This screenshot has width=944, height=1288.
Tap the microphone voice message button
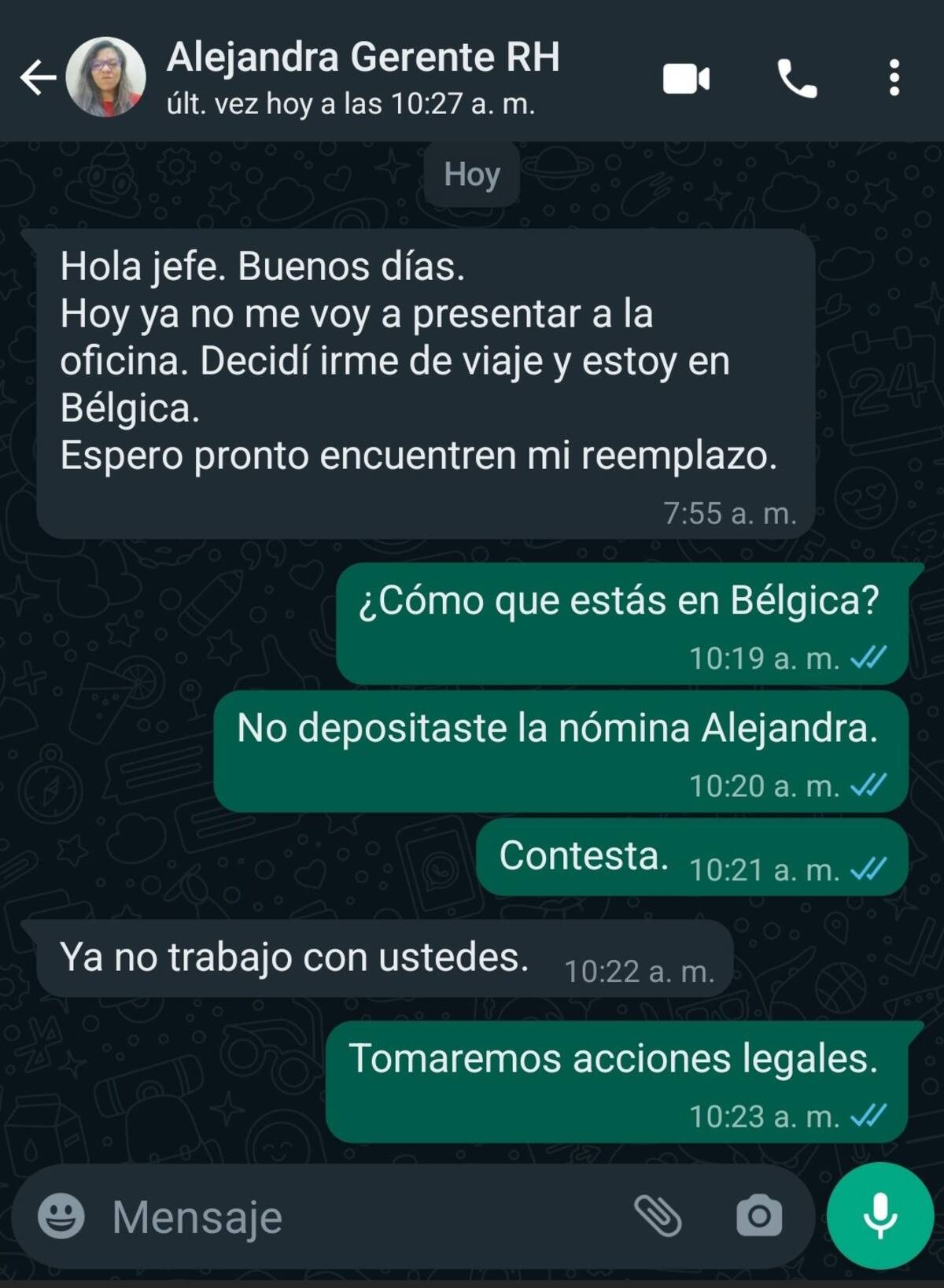(879, 1216)
